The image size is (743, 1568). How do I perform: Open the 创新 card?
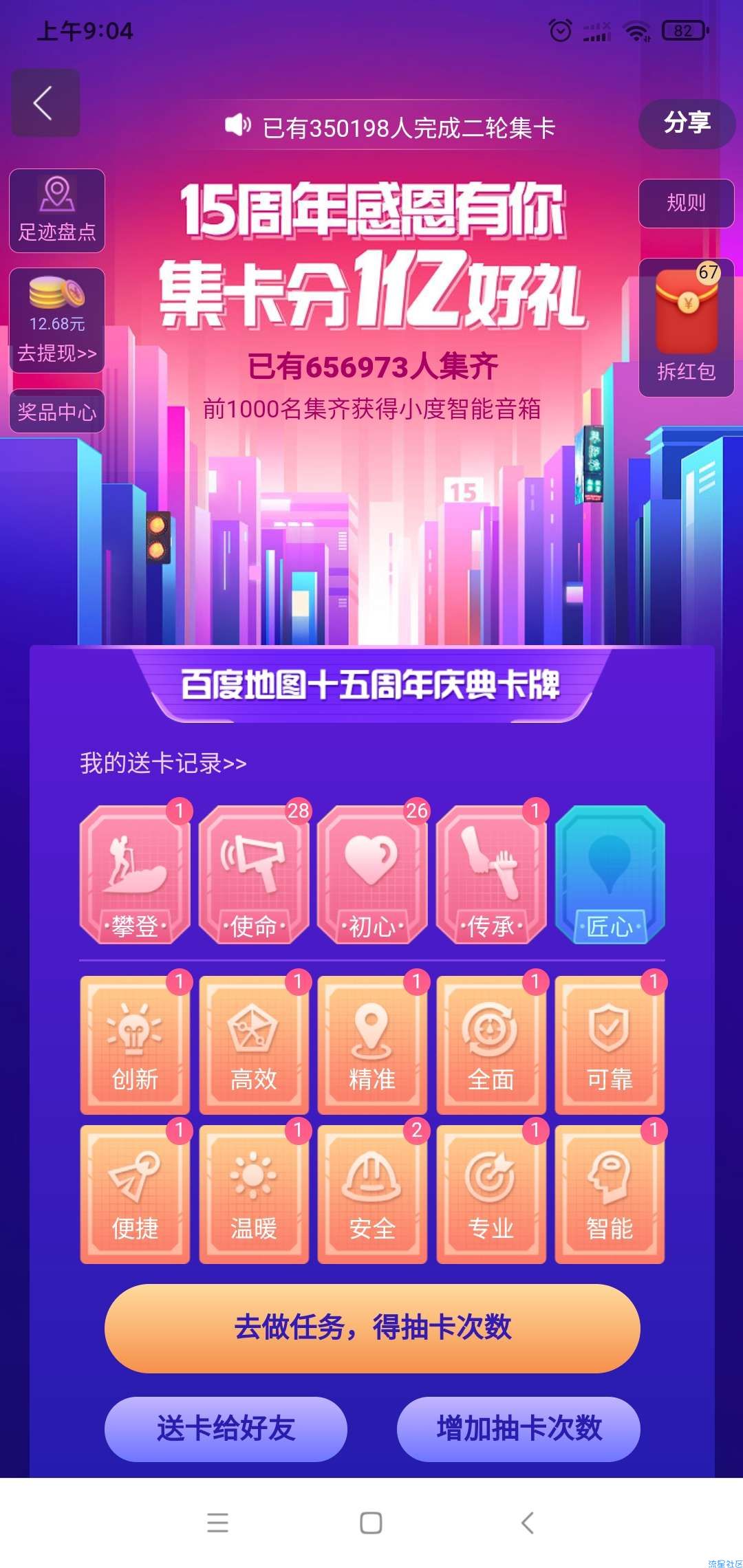[x=135, y=1045]
